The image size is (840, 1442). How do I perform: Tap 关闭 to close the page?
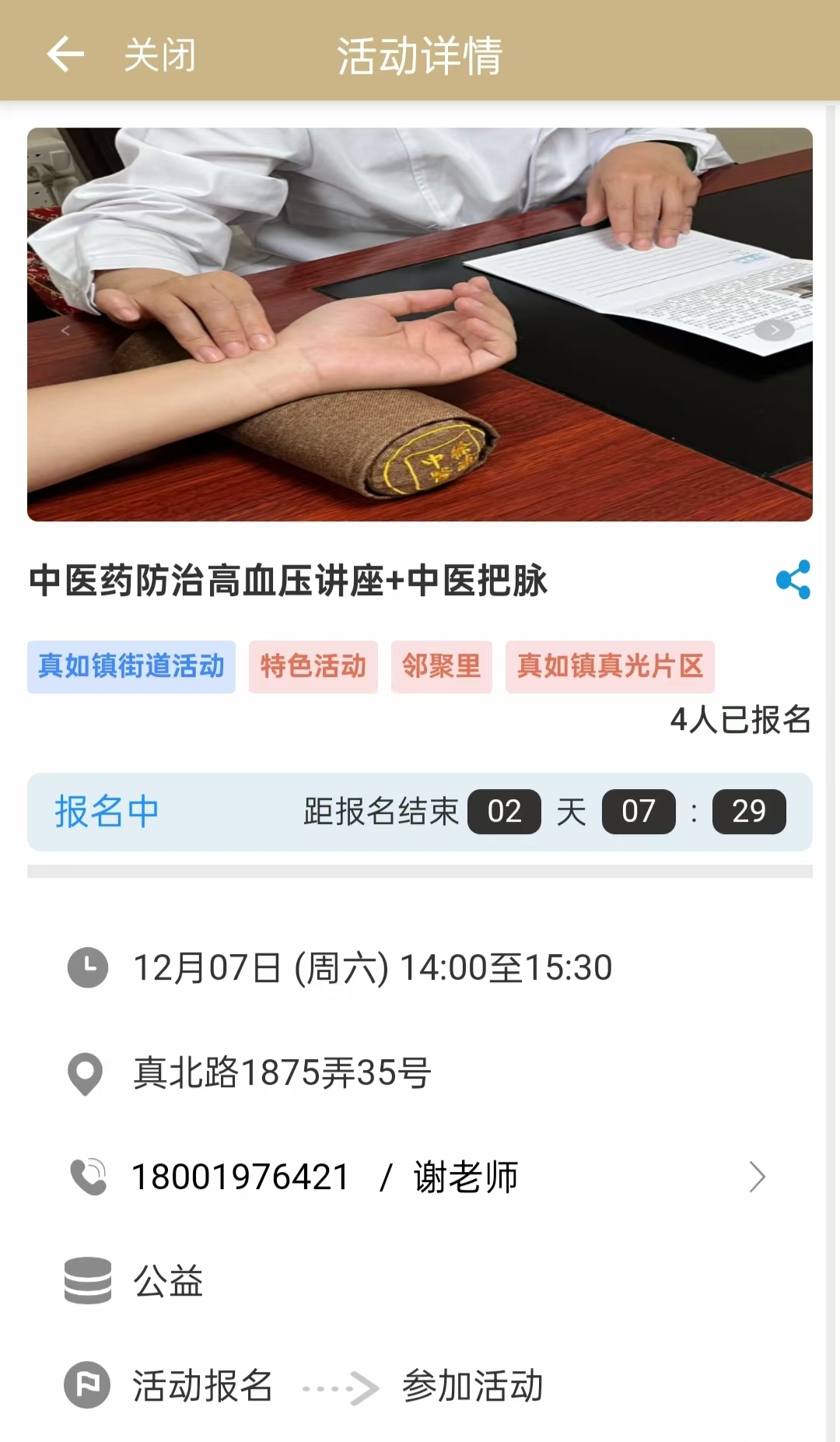[x=159, y=55]
